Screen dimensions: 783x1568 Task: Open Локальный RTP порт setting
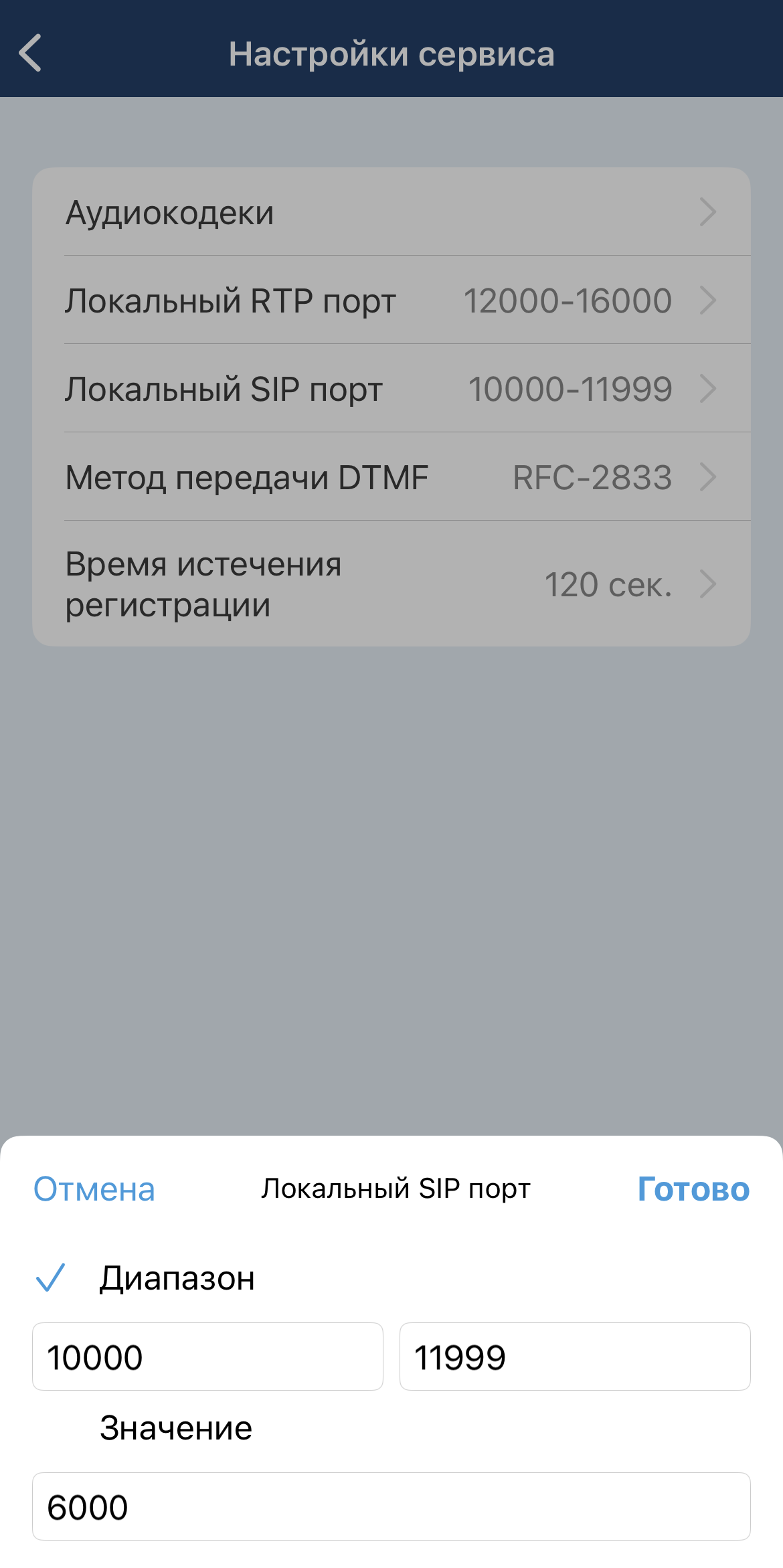[391, 300]
